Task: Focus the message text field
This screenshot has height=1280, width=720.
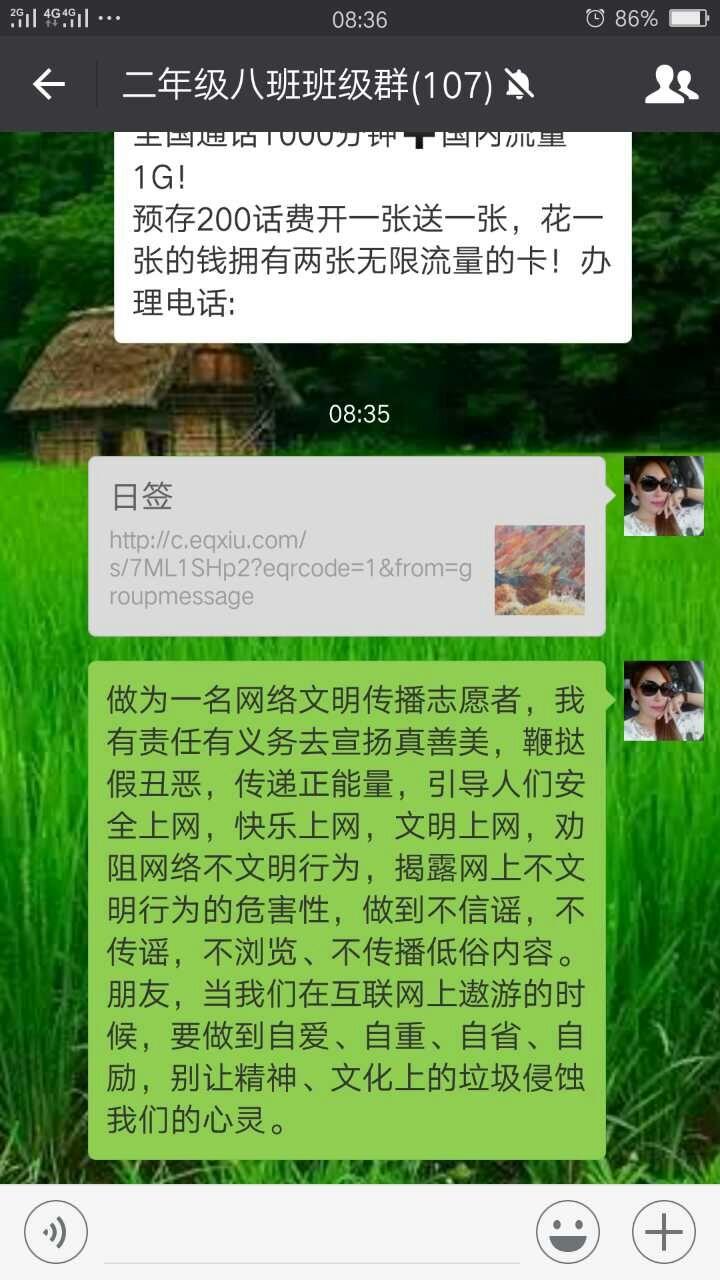Action: click(x=312, y=1233)
